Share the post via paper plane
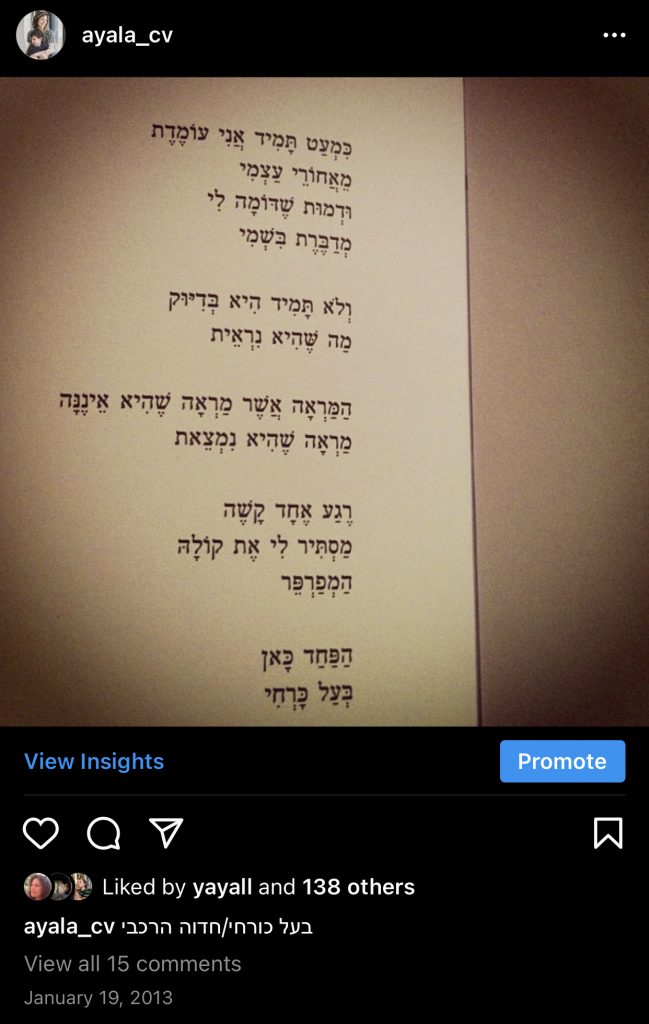Viewport: 649px width, 1024px height. click(166, 833)
